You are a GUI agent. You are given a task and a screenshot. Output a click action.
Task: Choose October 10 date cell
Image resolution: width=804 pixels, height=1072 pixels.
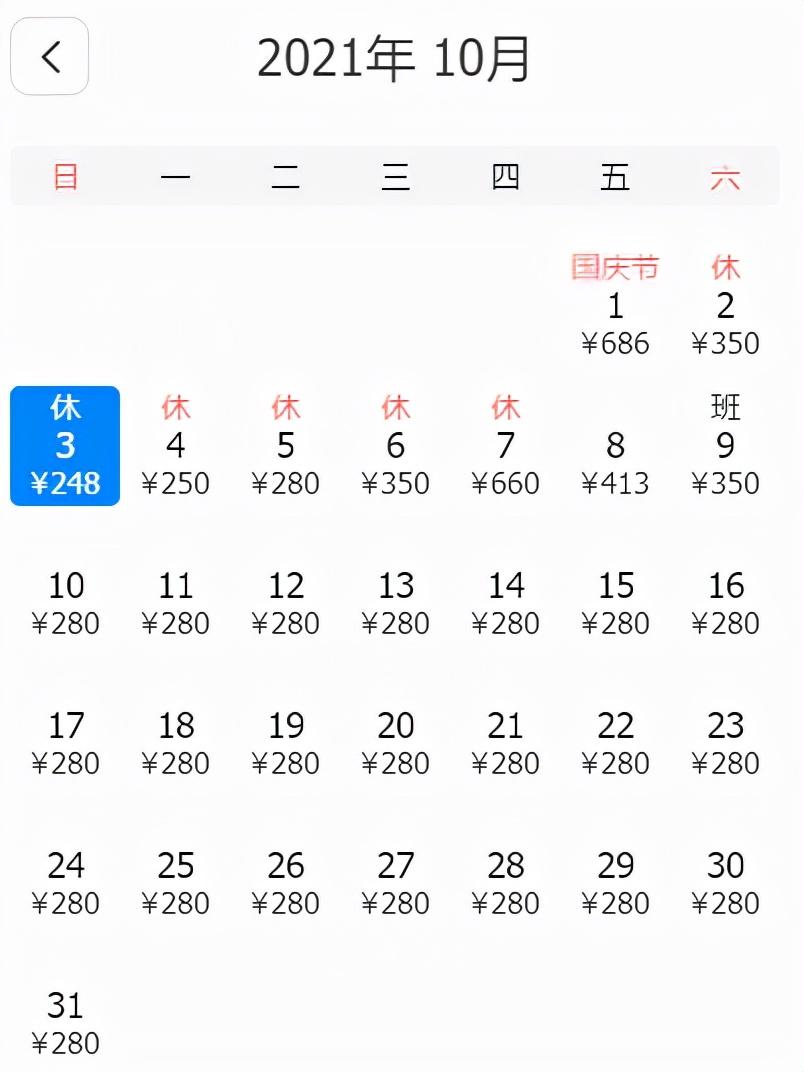(65, 603)
